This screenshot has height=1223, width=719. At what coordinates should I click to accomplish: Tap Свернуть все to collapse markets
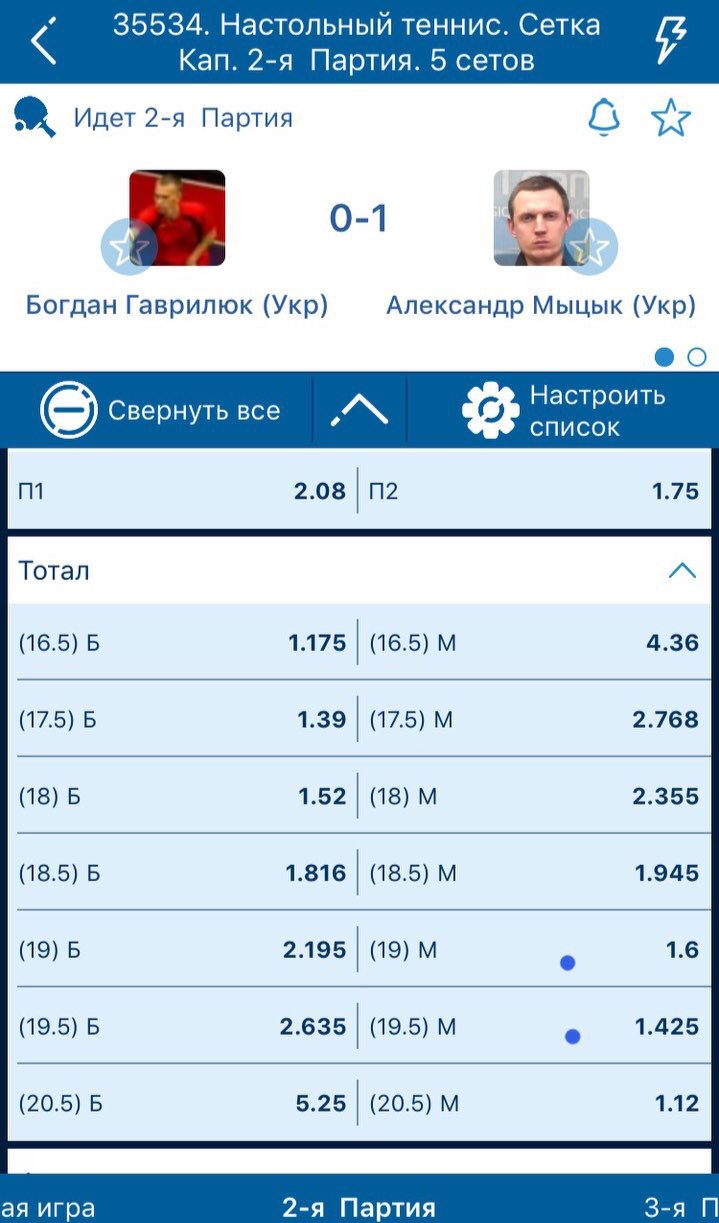(160, 410)
